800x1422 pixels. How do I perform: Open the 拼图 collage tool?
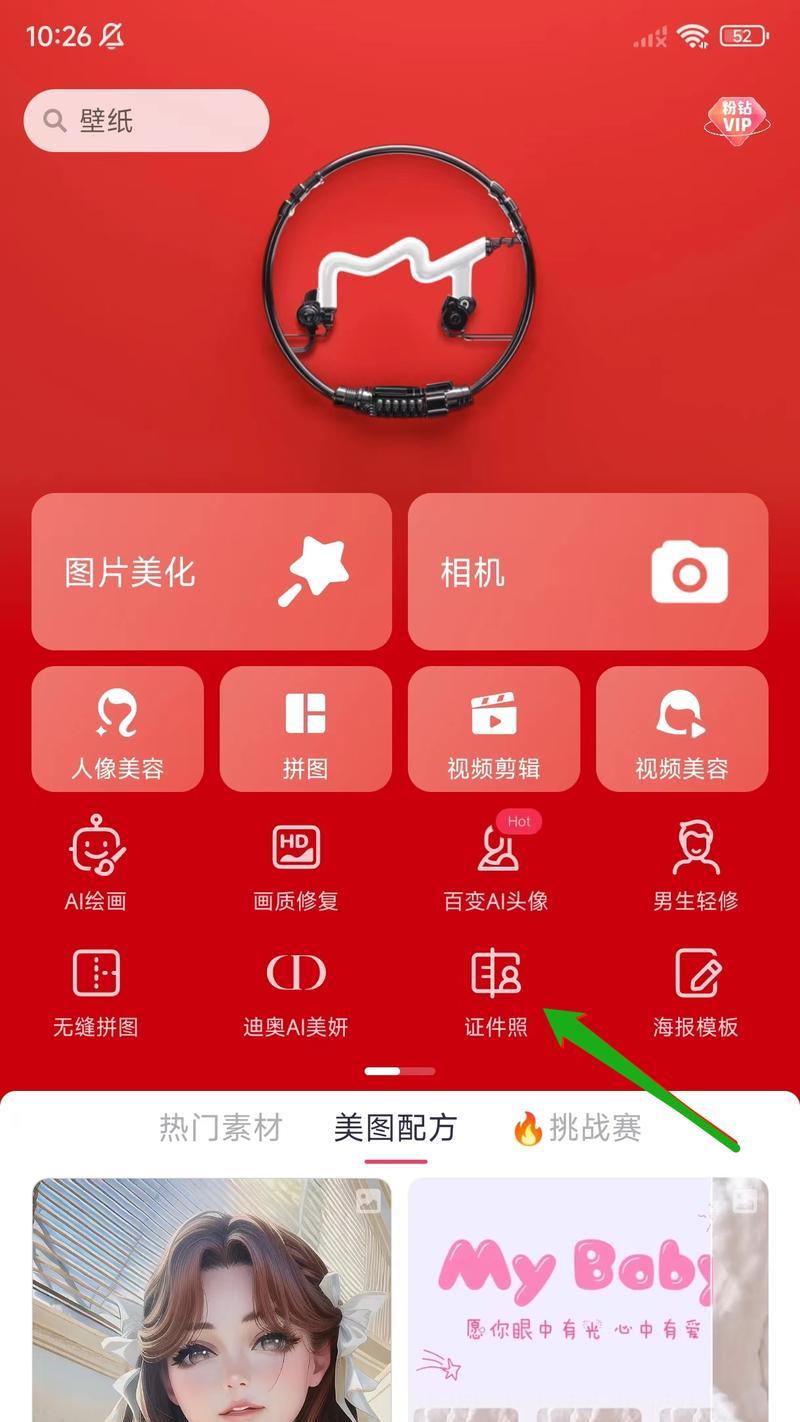click(x=305, y=729)
